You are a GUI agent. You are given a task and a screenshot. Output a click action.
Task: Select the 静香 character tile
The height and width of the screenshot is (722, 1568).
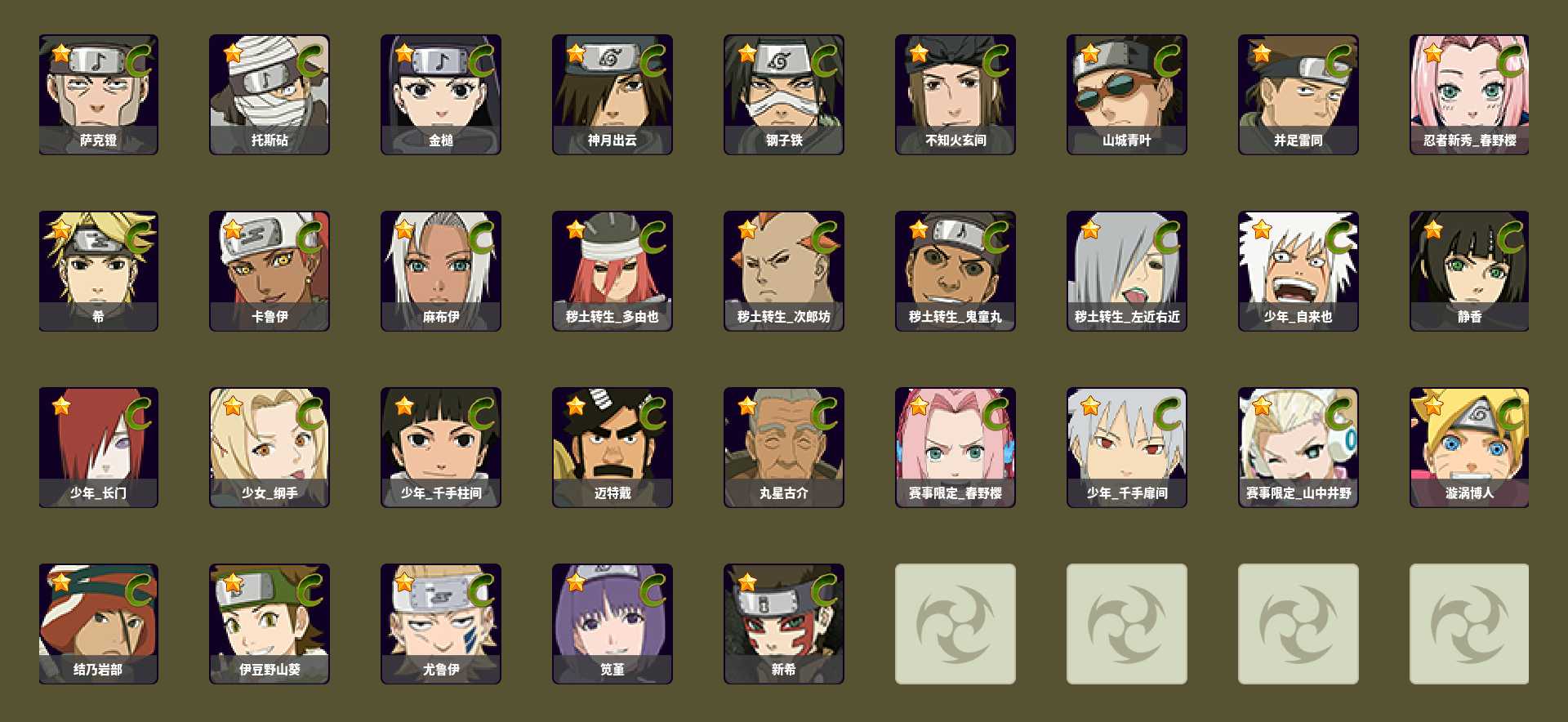[x=1469, y=270]
